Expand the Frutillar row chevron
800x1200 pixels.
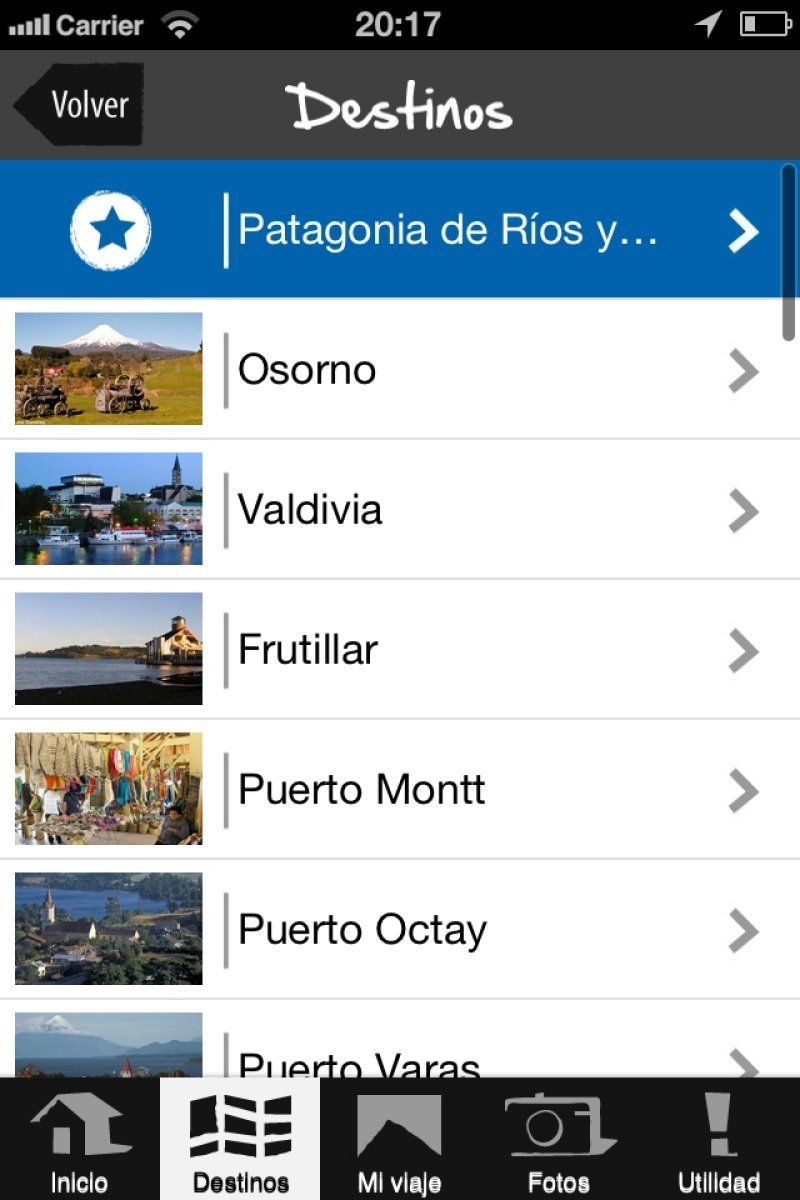[x=744, y=650]
